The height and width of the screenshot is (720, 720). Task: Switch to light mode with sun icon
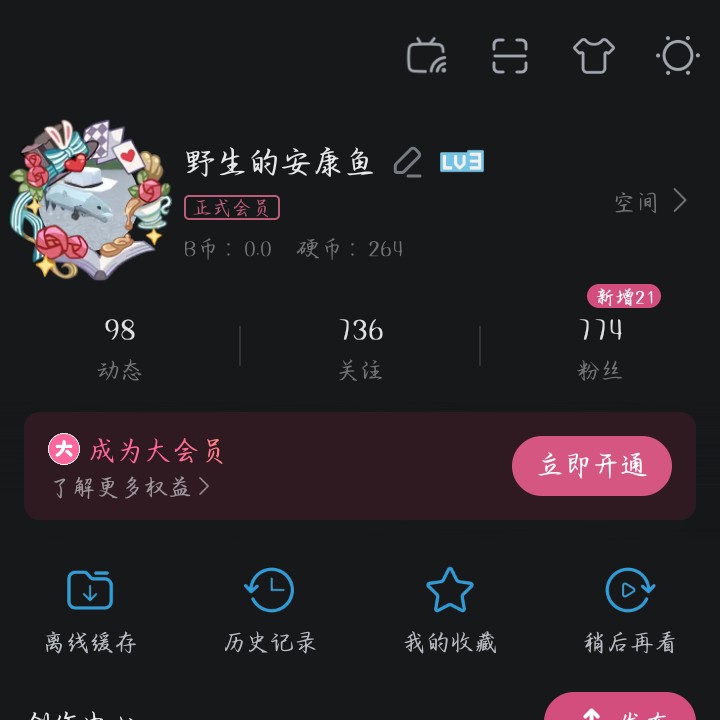pos(677,56)
